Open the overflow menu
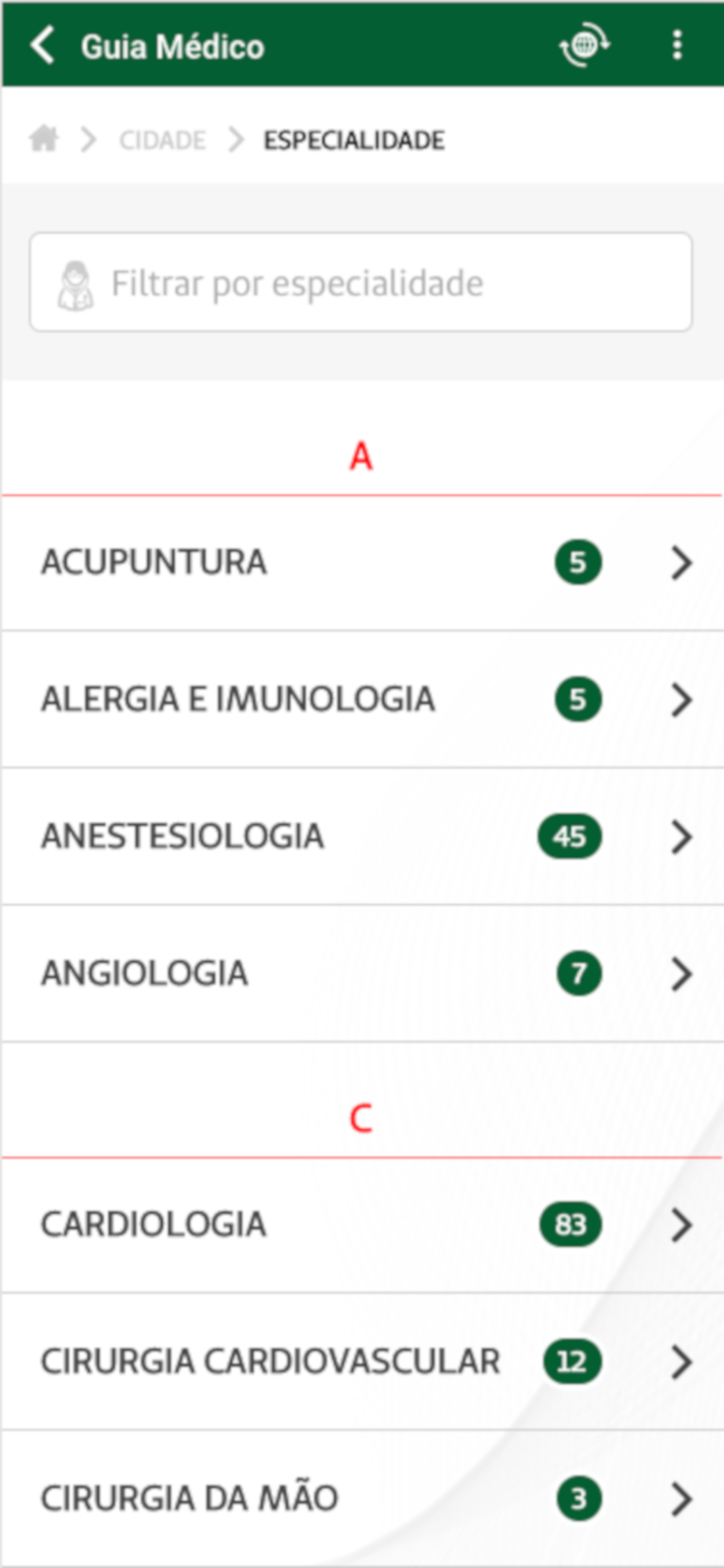Image resolution: width=724 pixels, height=1568 pixels. point(678,45)
